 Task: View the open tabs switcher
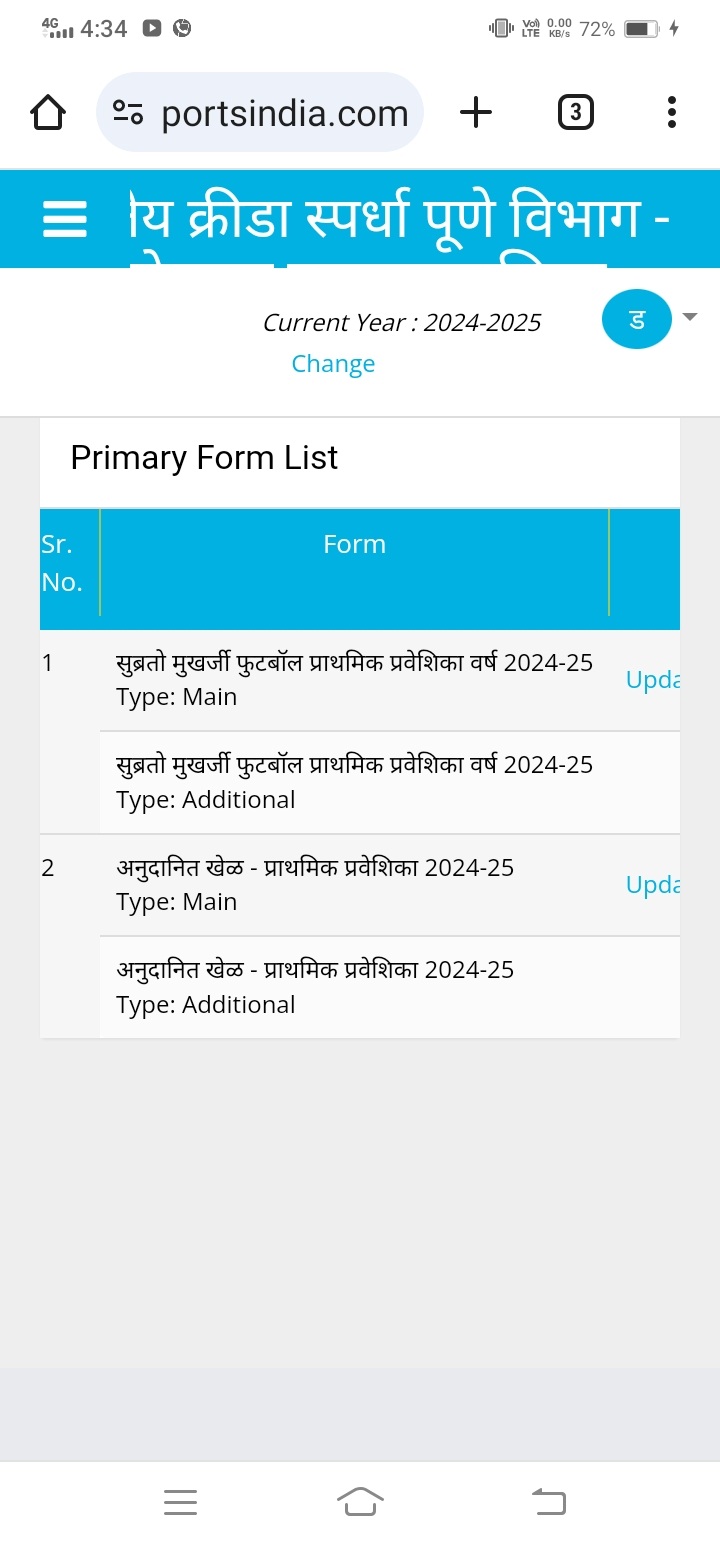tap(575, 112)
